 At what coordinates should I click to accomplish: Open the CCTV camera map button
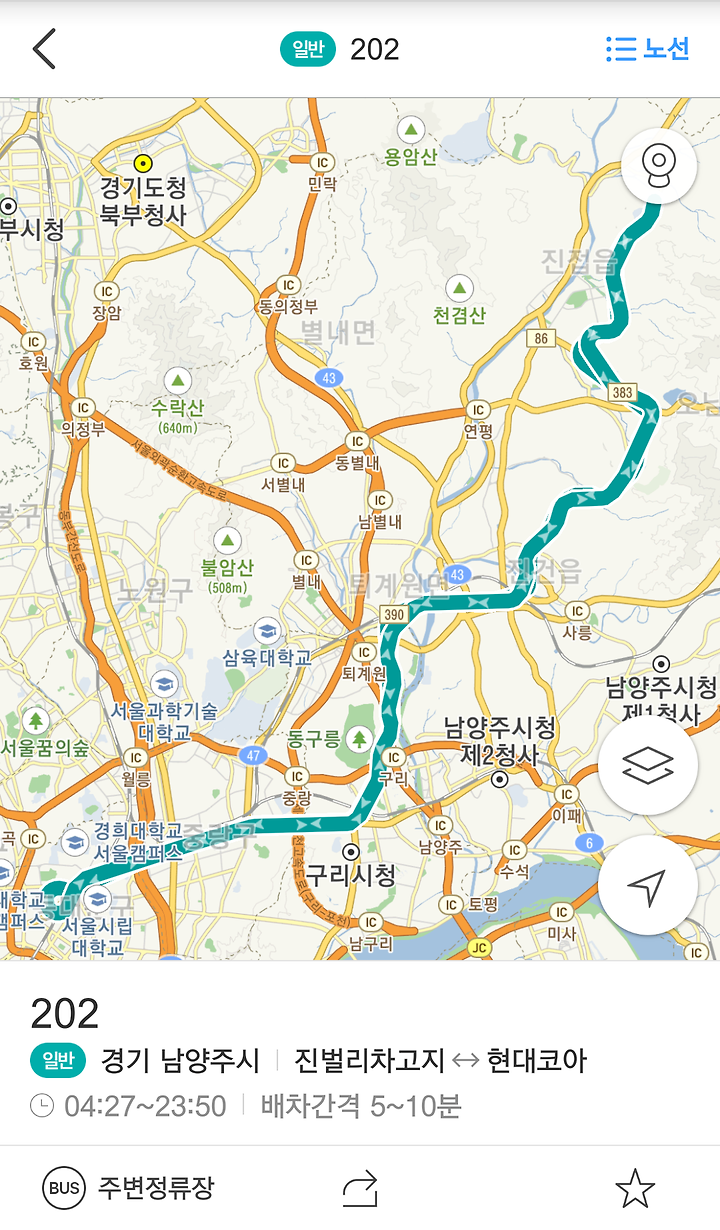[658, 165]
